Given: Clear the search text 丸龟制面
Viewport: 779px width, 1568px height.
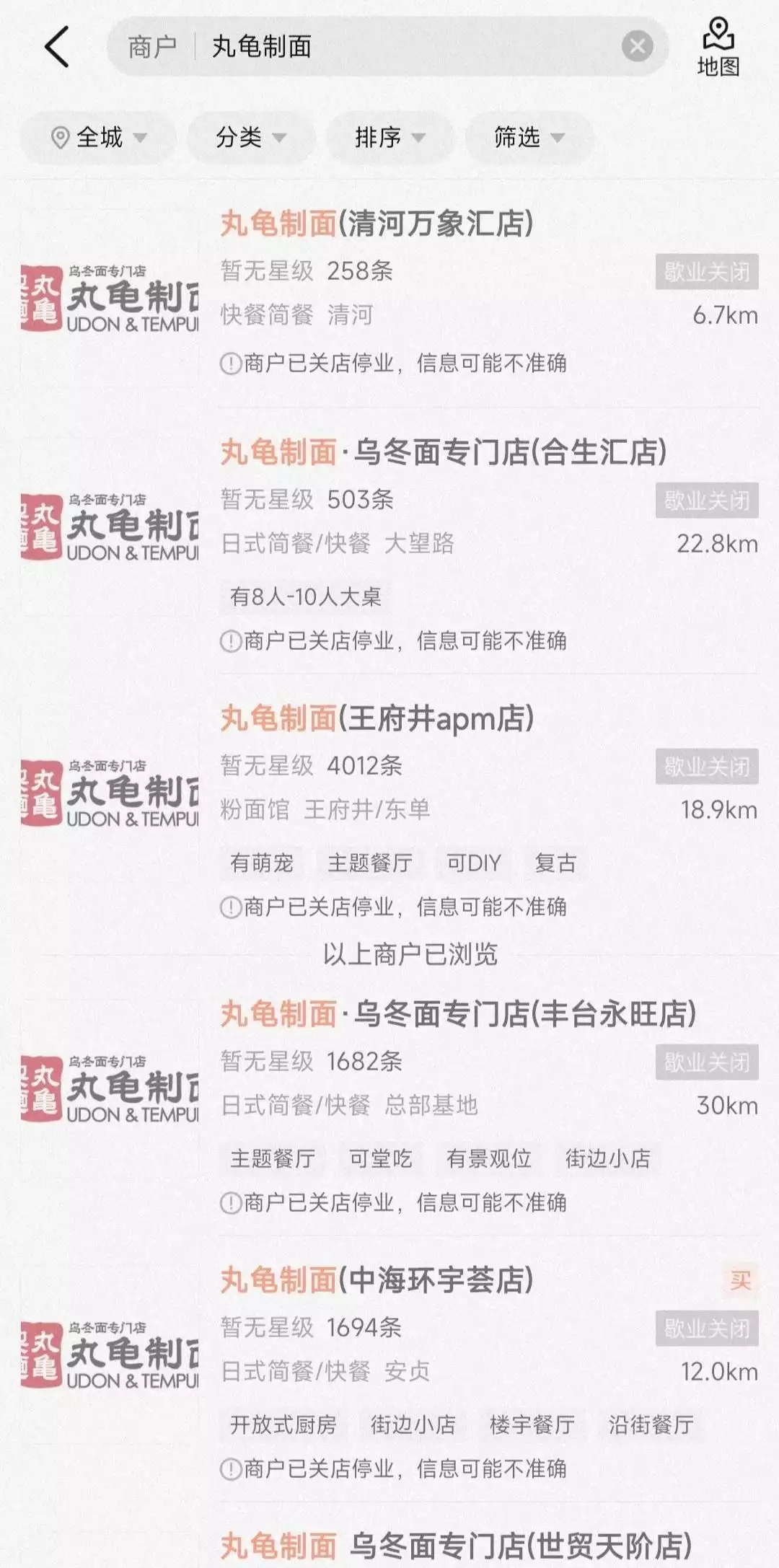Looking at the screenshot, I should point(637,47).
